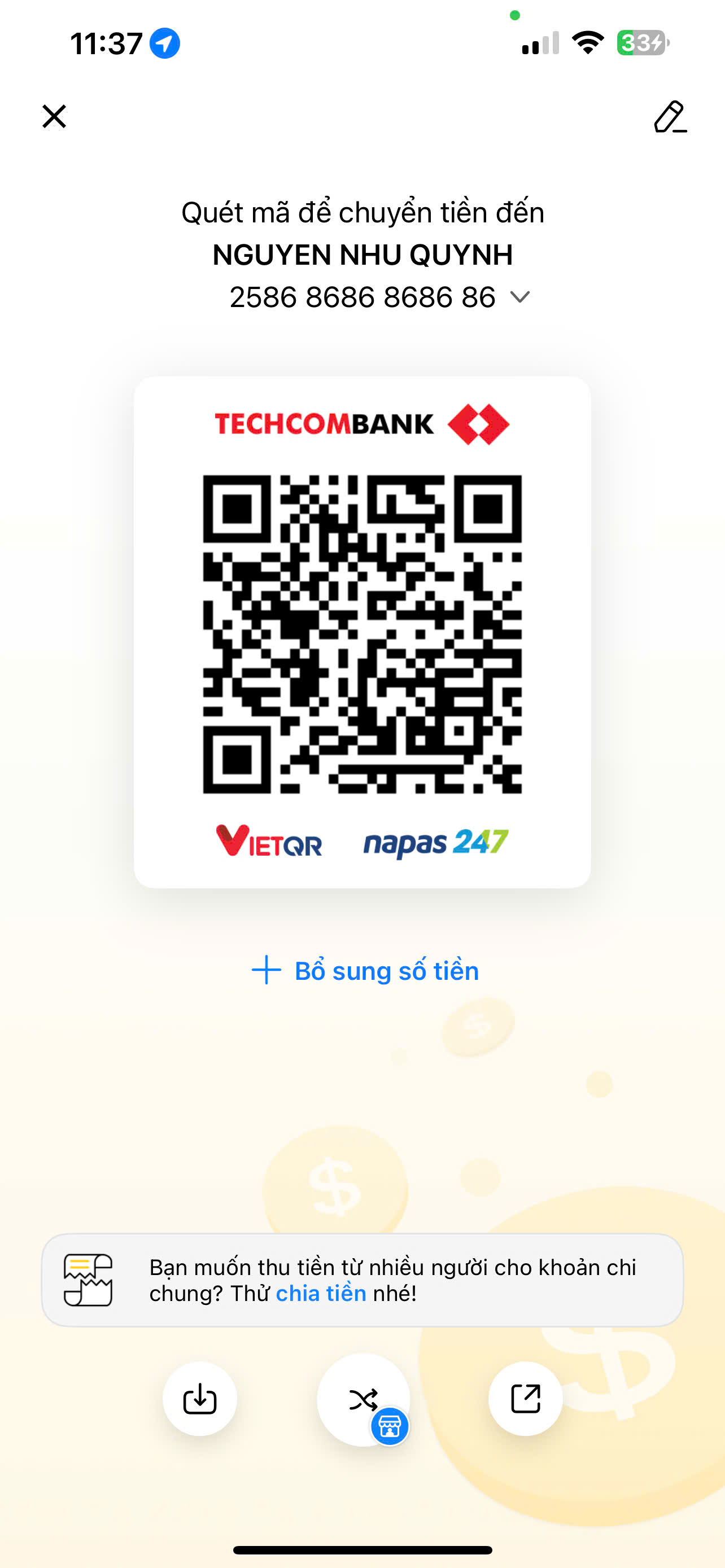Download the QR code image

coord(200,1398)
